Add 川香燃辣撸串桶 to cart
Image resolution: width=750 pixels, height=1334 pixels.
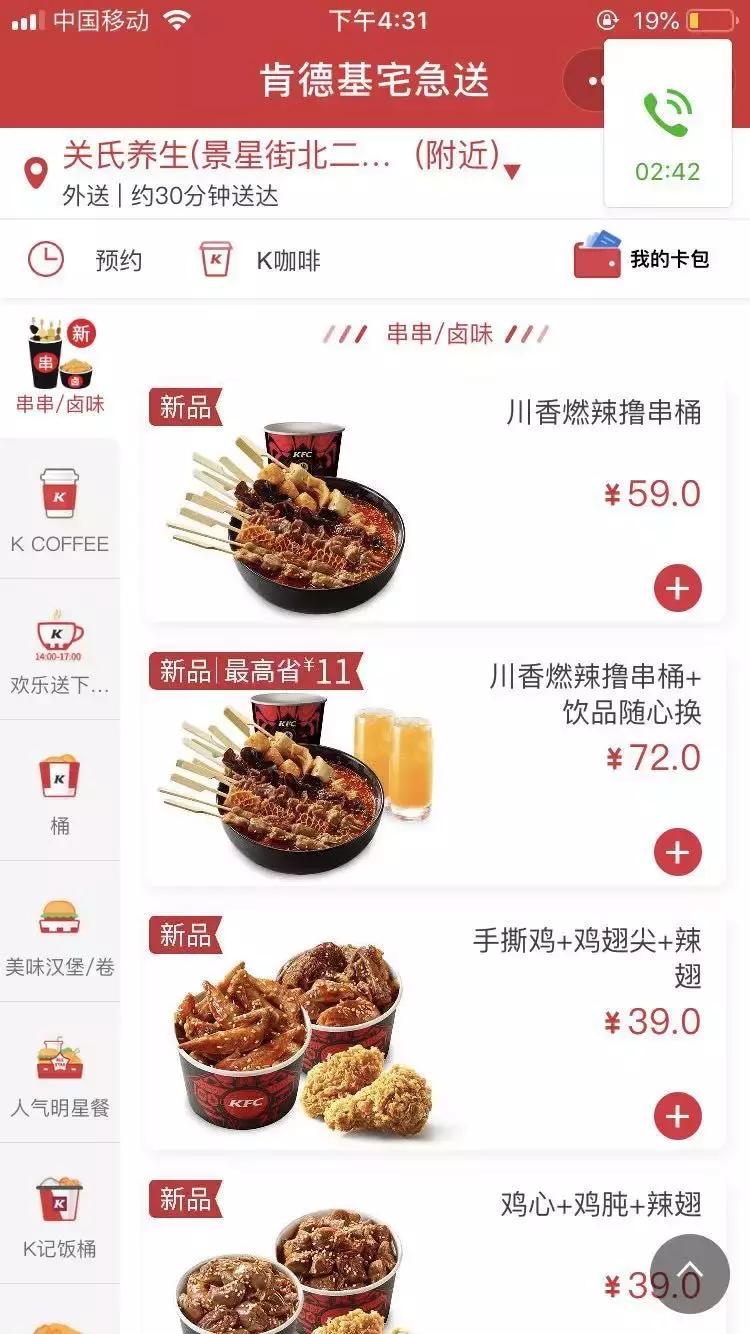[679, 589]
